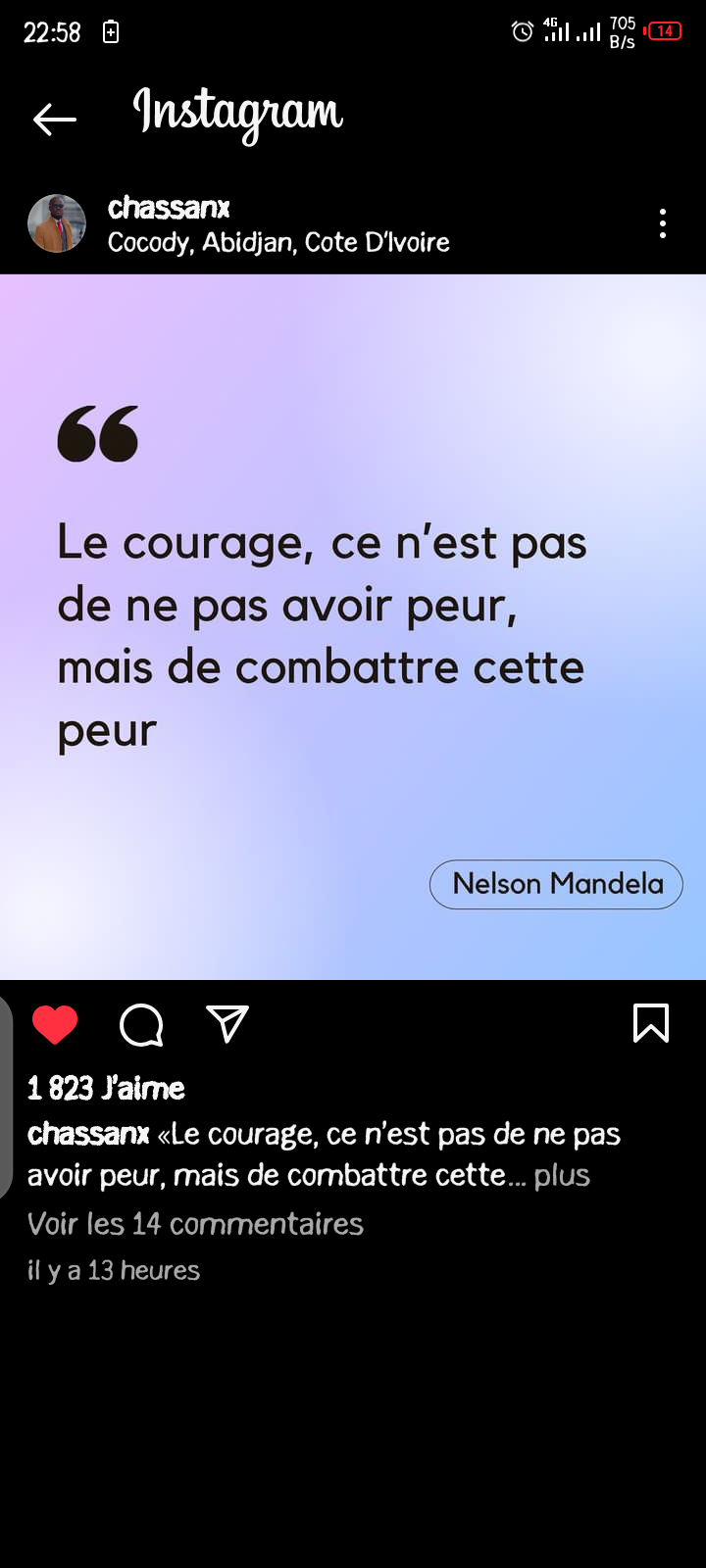Share the post via paper plane icon
The height and width of the screenshot is (1568, 706).
[227, 1023]
